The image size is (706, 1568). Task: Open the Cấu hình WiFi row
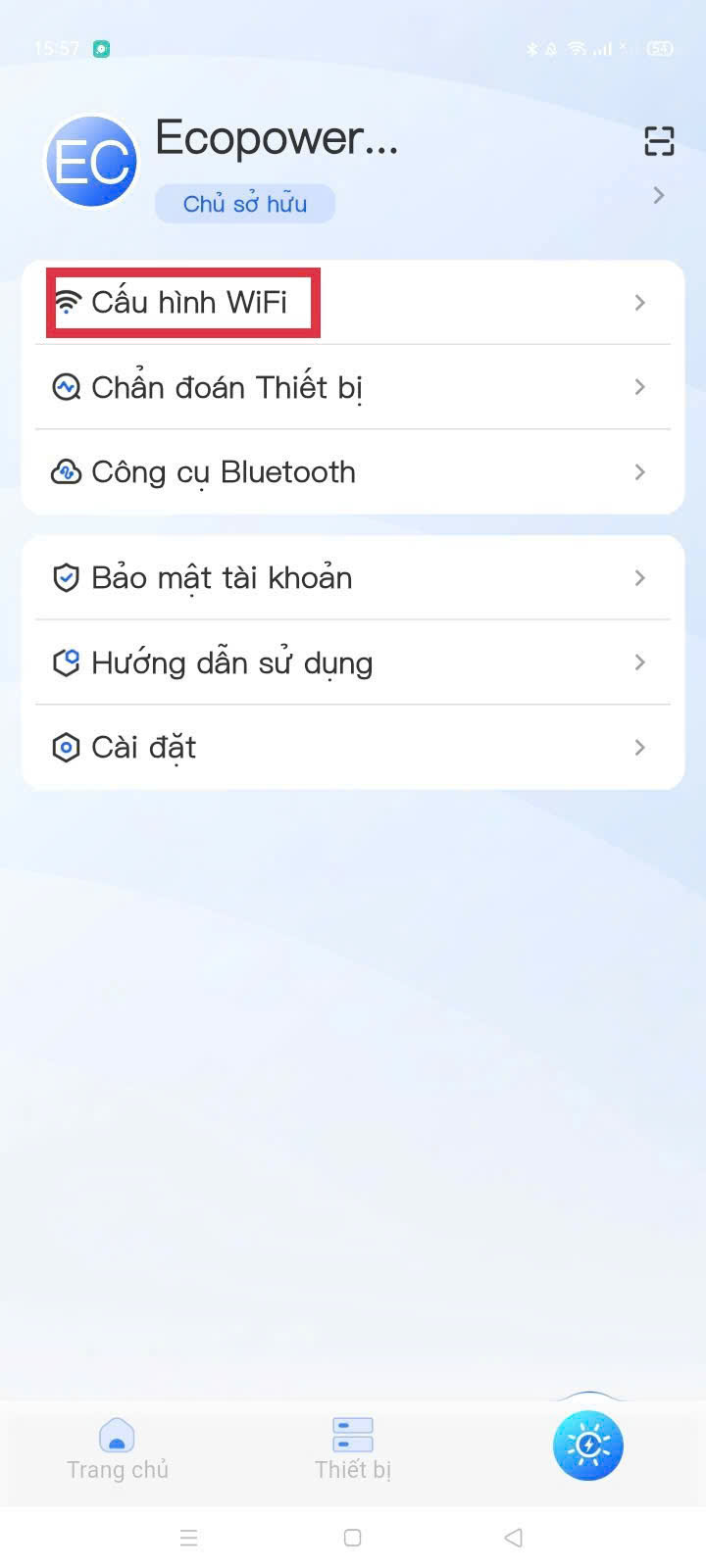(x=353, y=302)
